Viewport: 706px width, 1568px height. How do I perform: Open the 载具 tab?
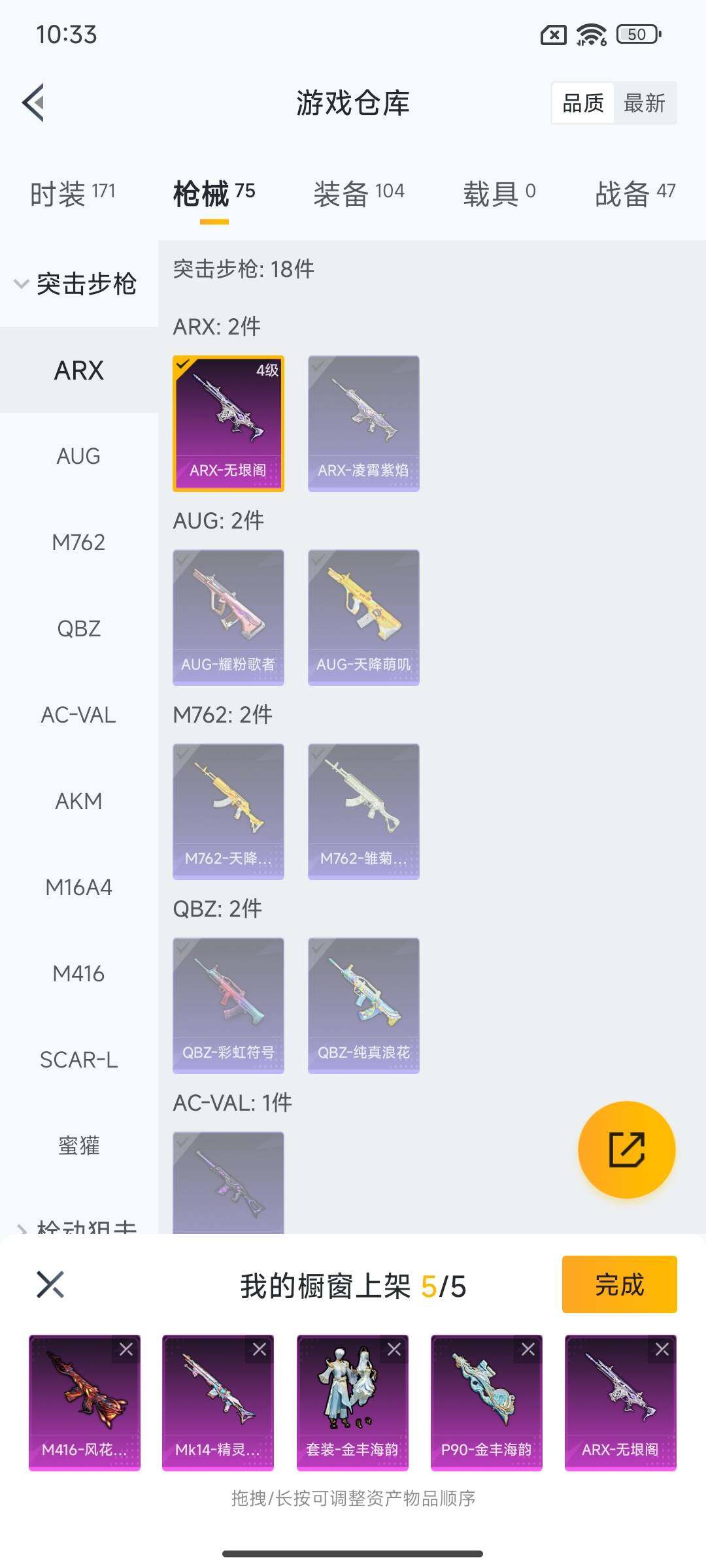click(499, 193)
